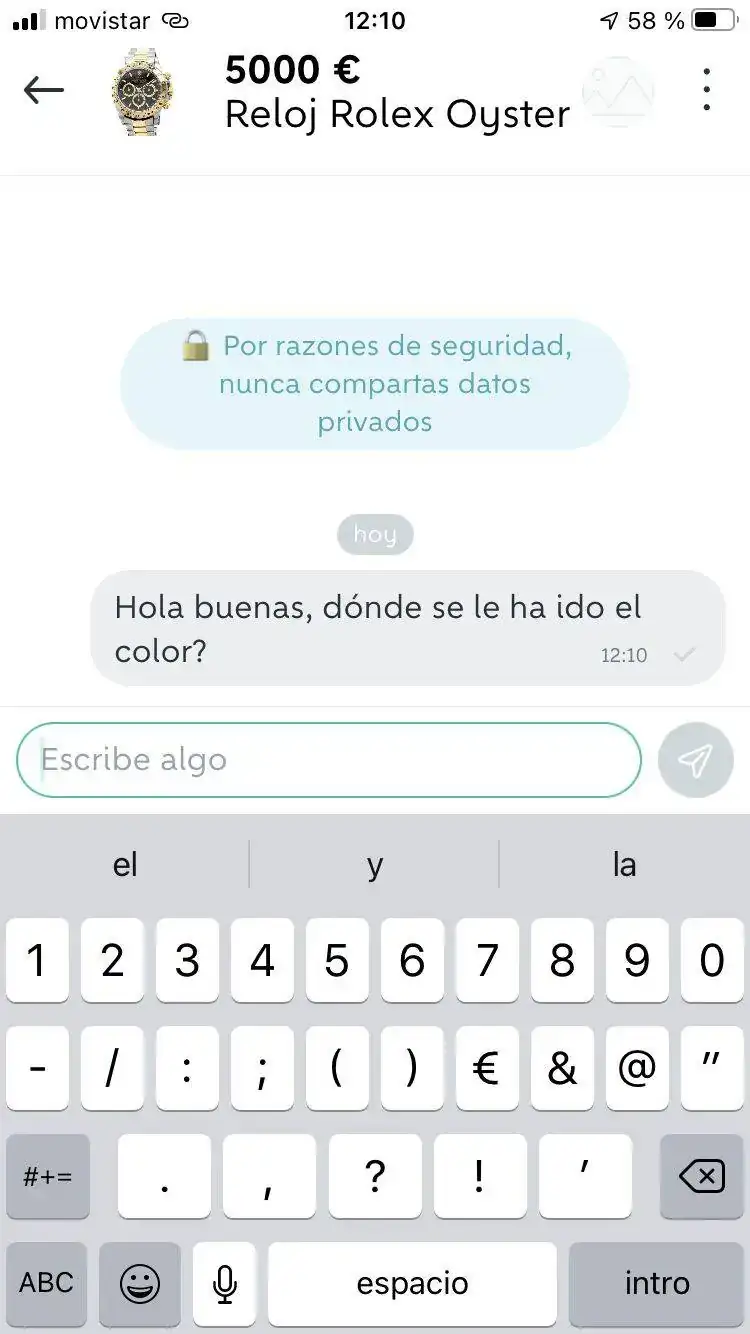Tap the 'intro' return key
750x1334 pixels.
(656, 1284)
